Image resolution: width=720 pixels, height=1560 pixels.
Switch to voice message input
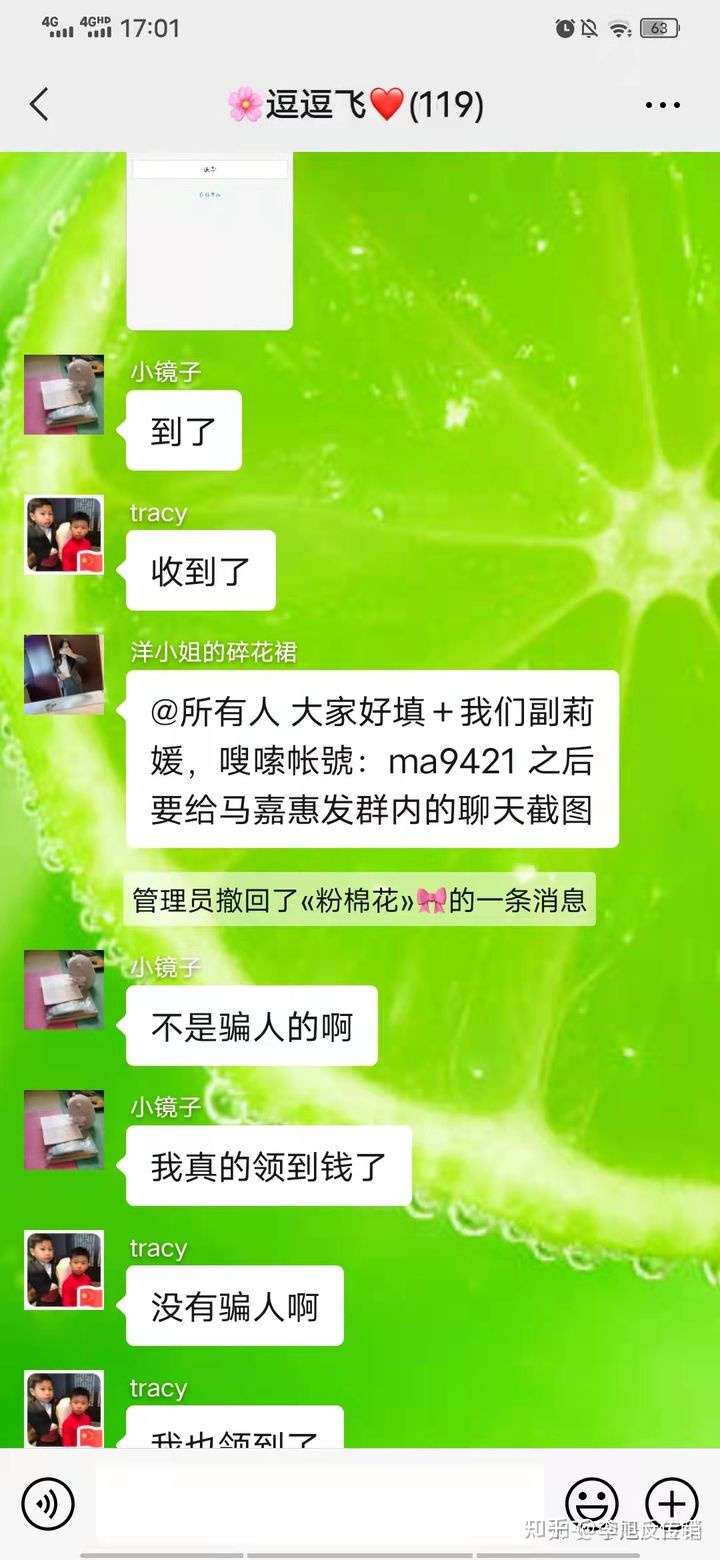pos(48,1503)
